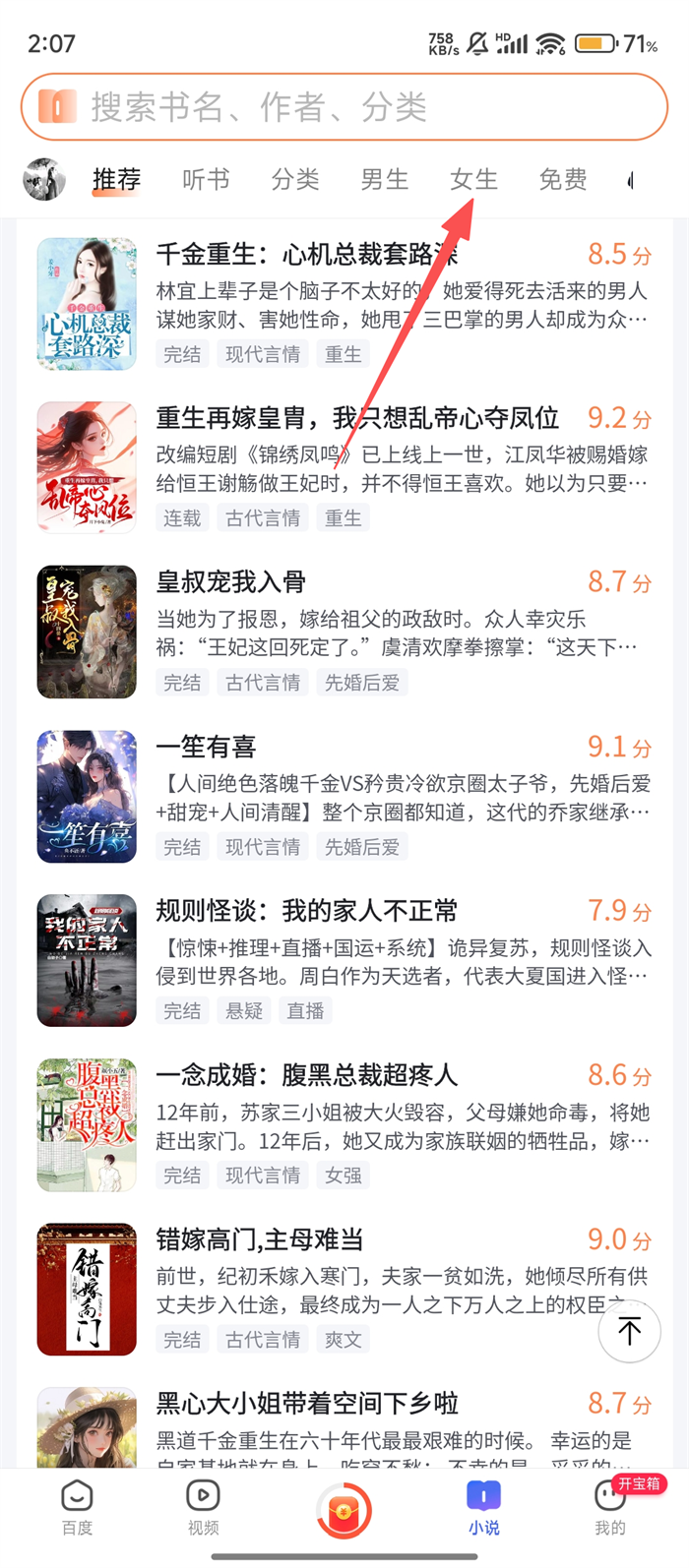
Task: Switch to the 女生 tab
Action: click(x=473, y=180)
